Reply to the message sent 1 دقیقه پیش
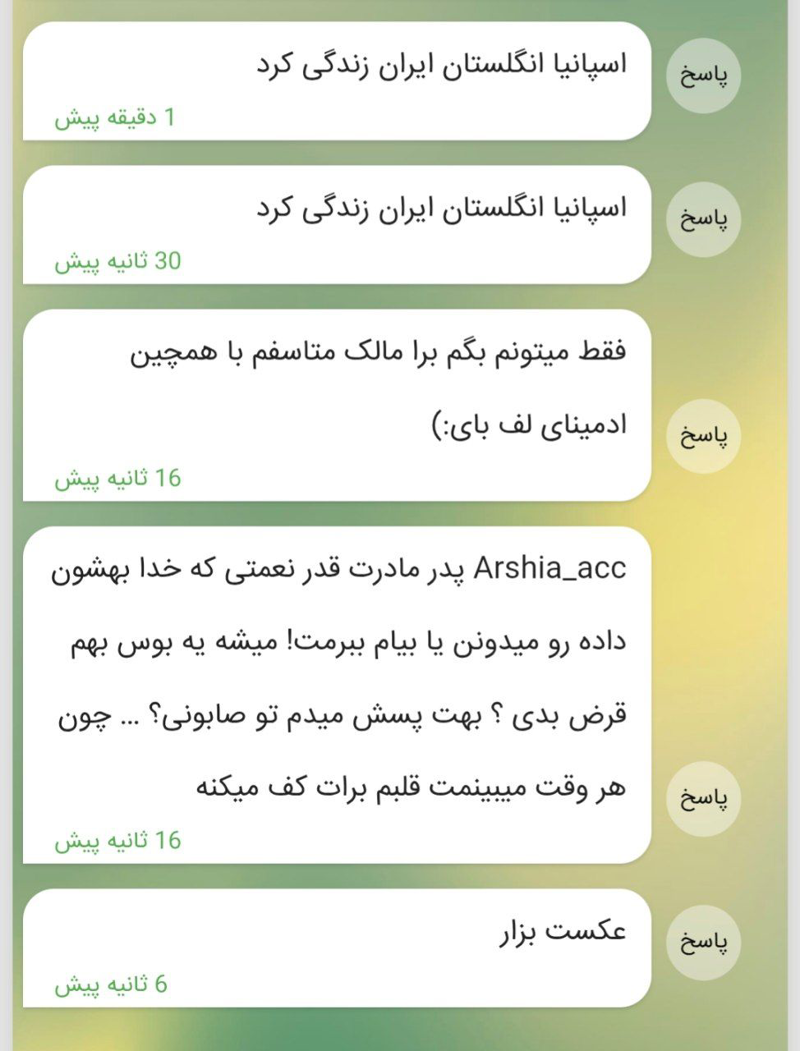This screenshot has height=1051, width=800. click(703, 77)
